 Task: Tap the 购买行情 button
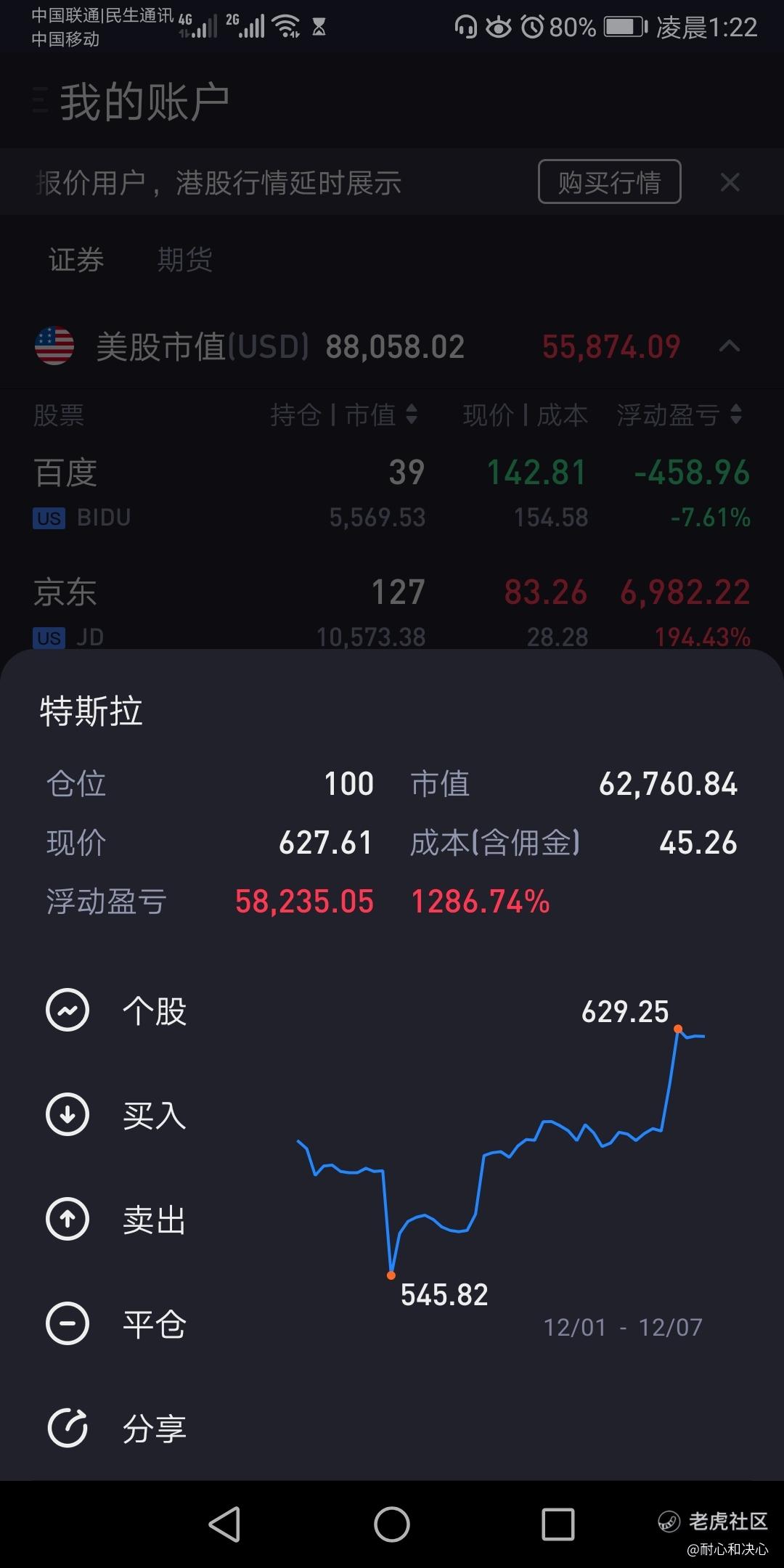(x=609, y=181)
